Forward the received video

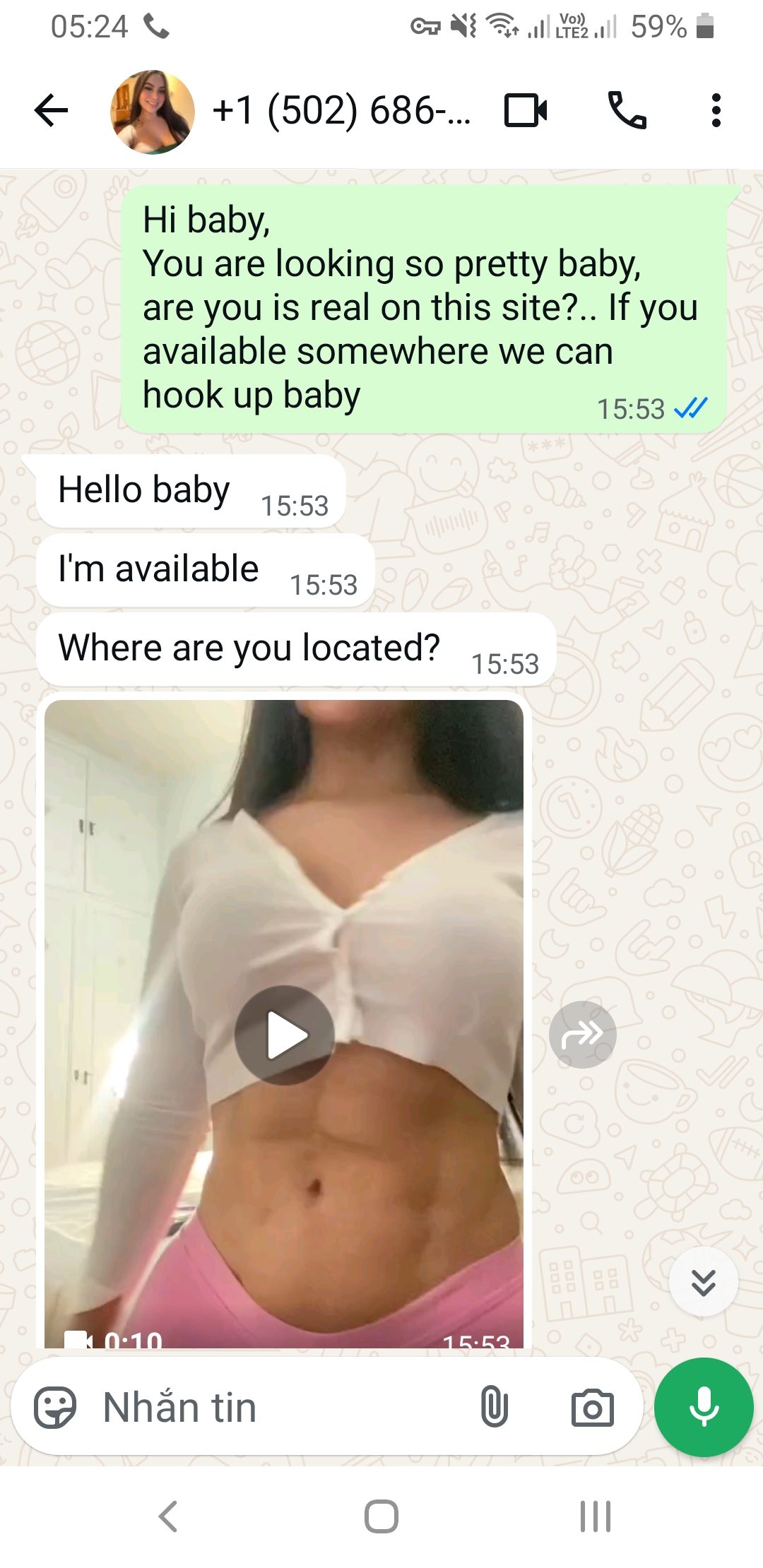582,1035
